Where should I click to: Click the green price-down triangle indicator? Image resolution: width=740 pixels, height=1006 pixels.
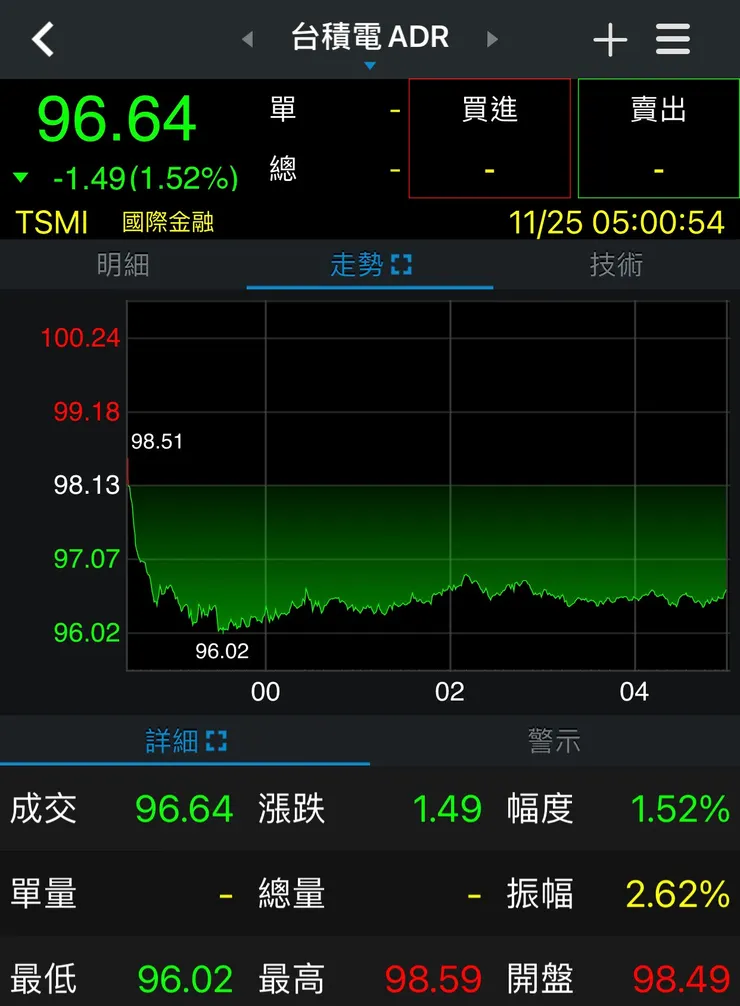pyautogui.click(x=22, y=176)
